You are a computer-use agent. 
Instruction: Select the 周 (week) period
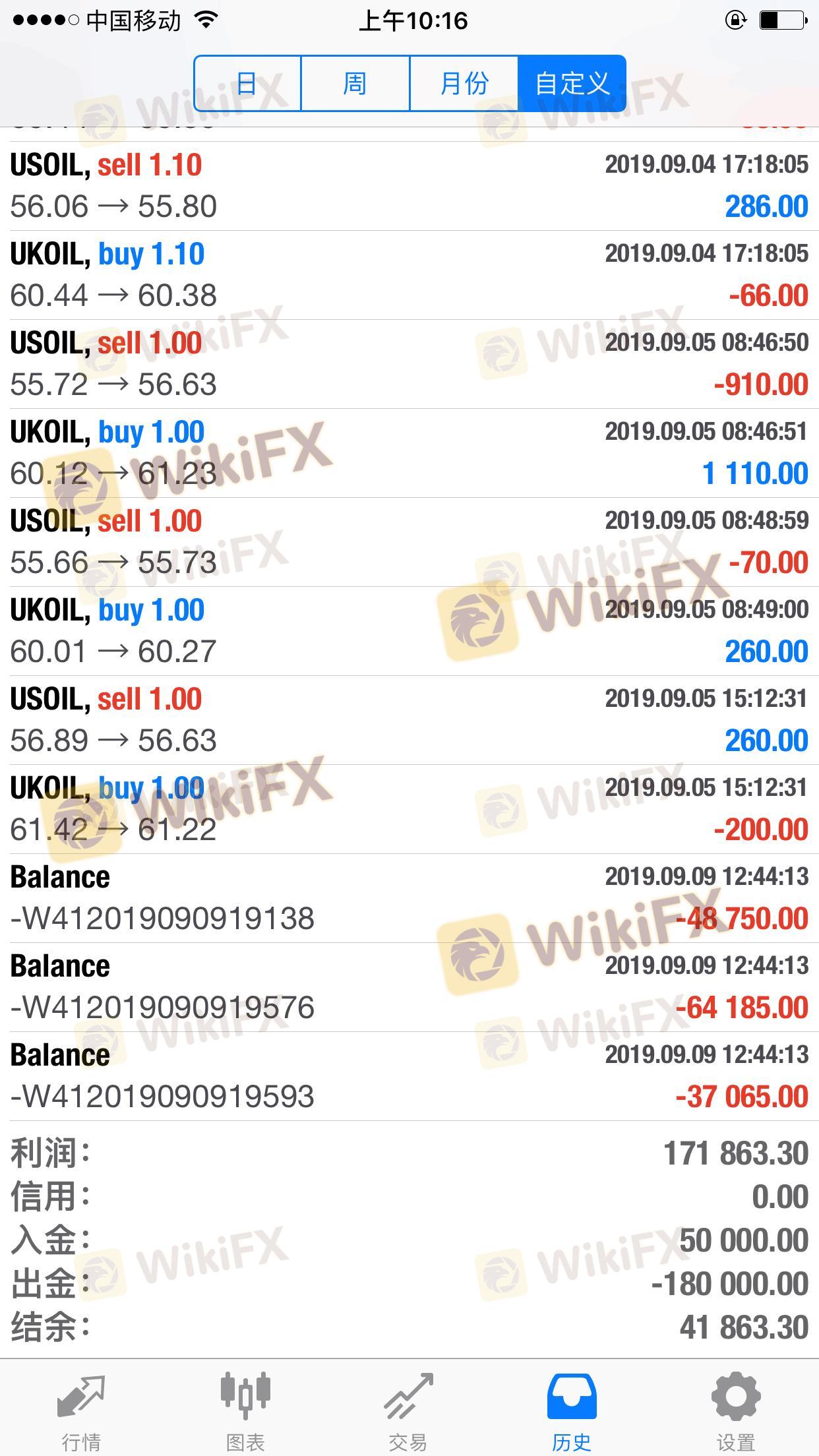coord(355,84)
